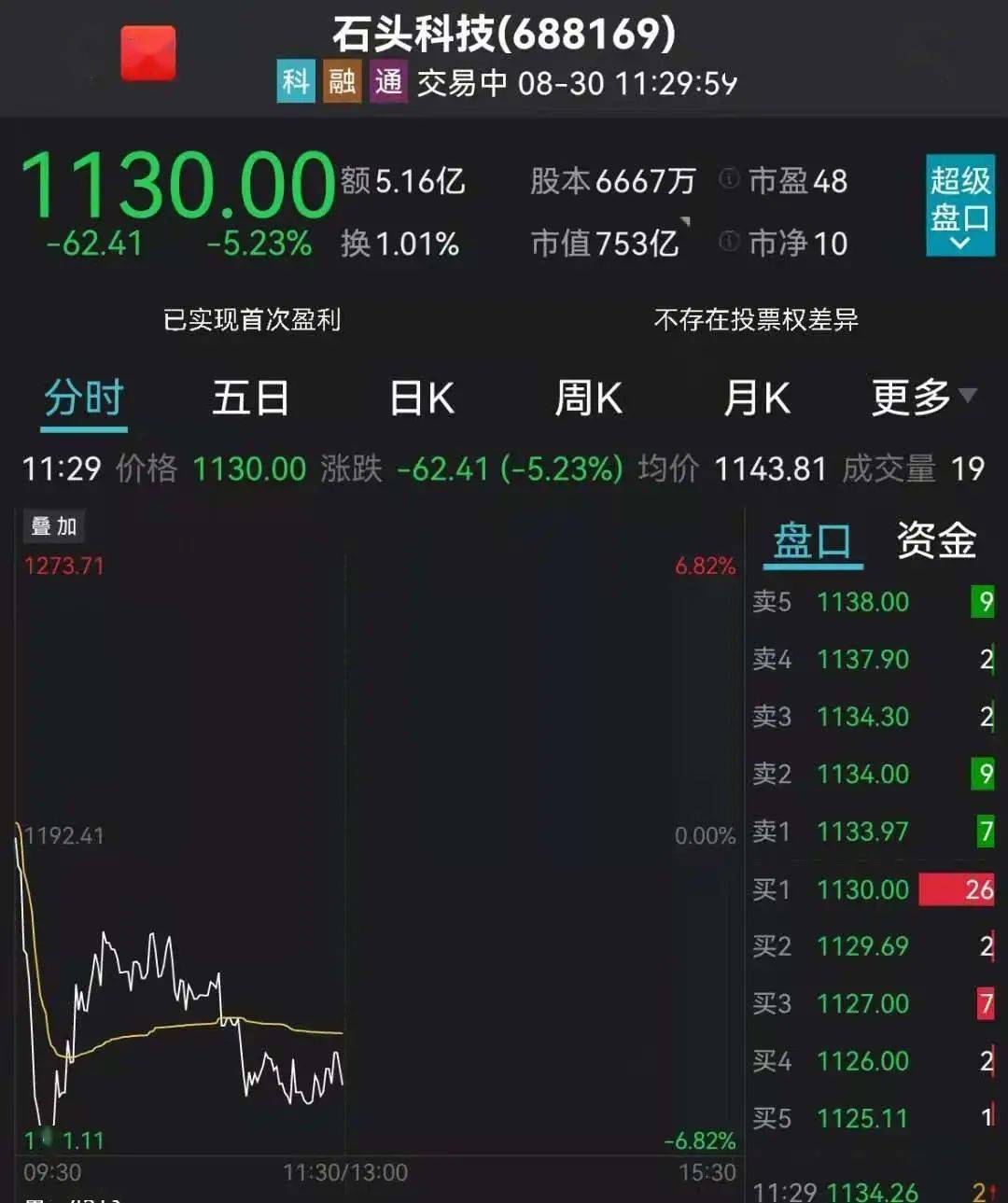Switch to the 月K chart tab
Image resolution: width=1008 pixels, height=1203 pixels.
point(756,399)
